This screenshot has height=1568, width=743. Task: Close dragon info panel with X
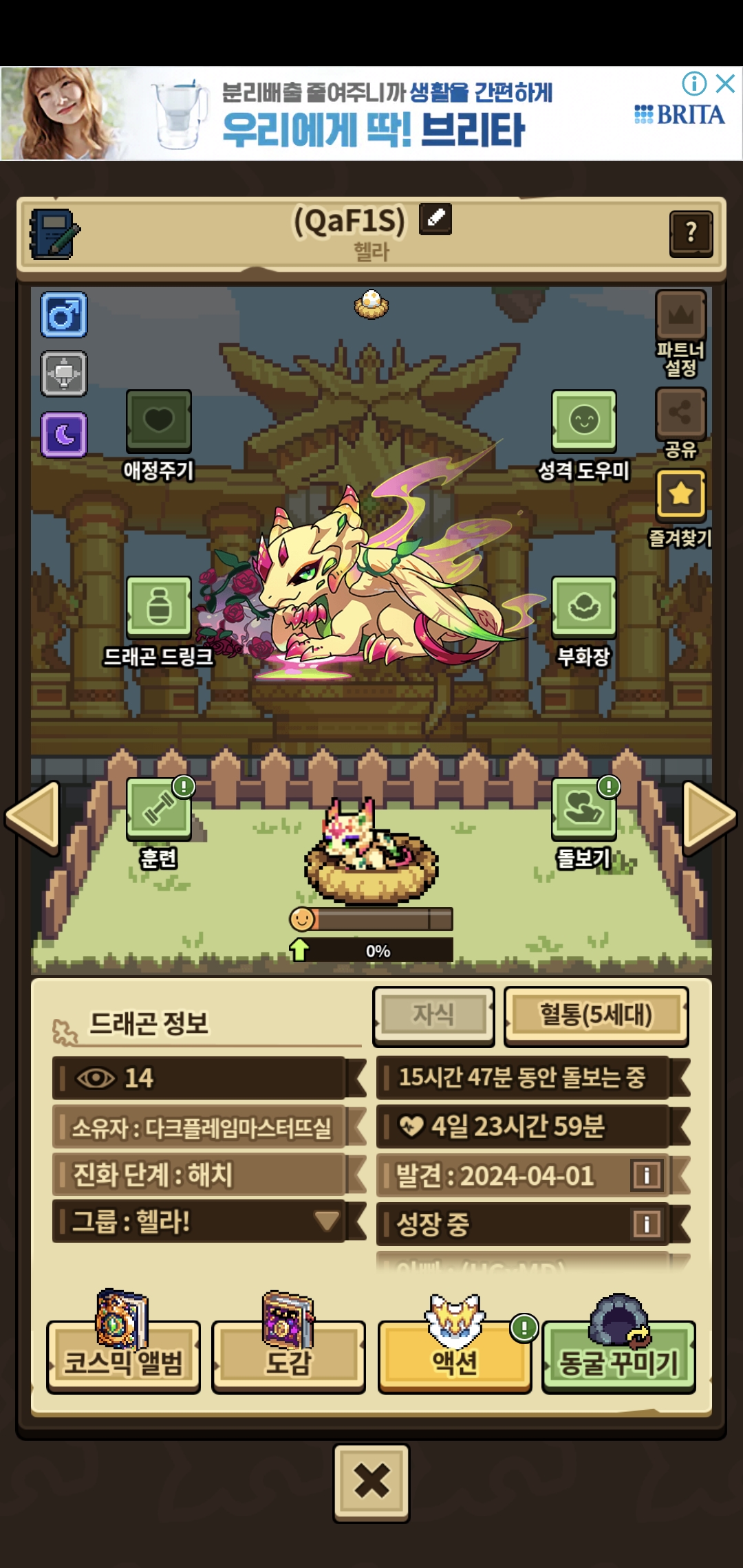[x=371, y=1481]
